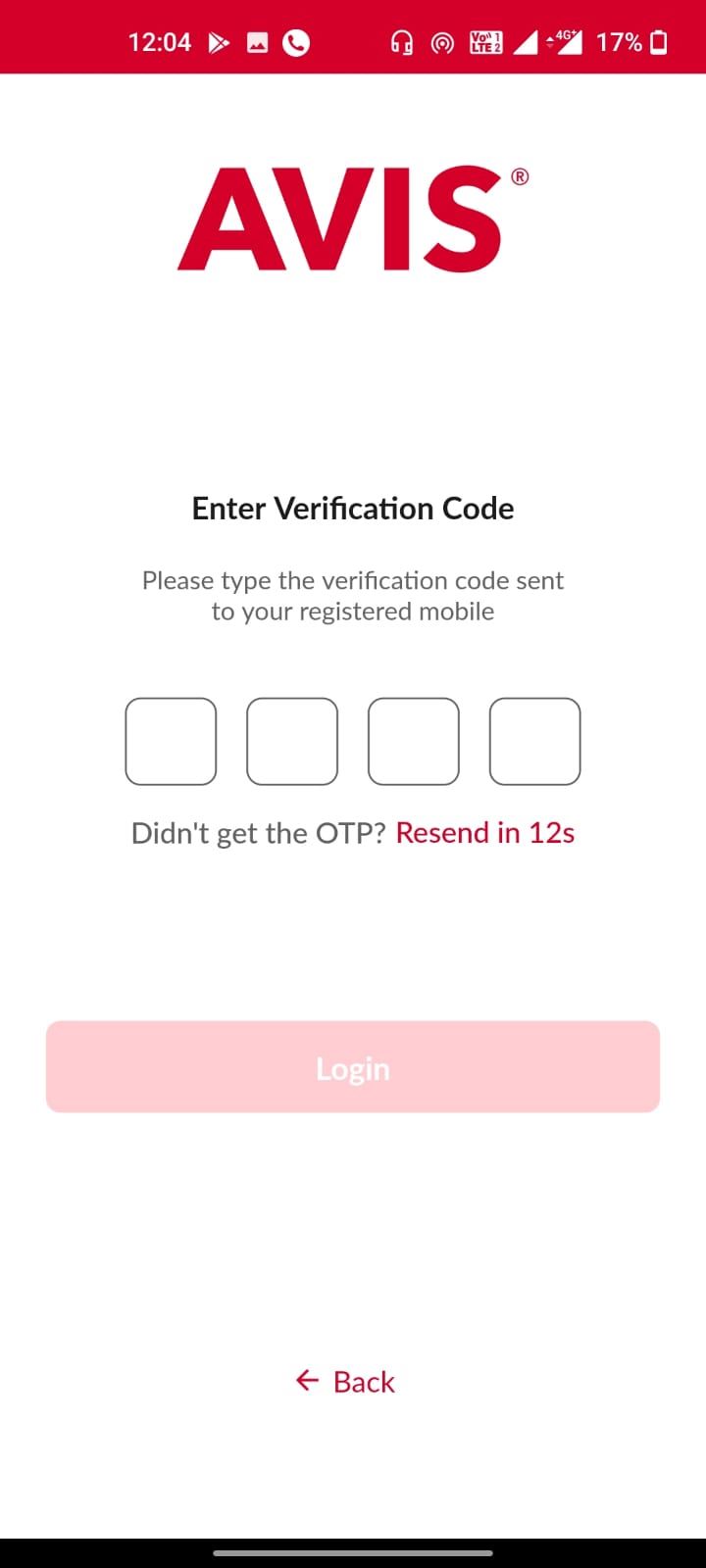
Task: Tap the first verification code box
Action: point(171,741)
